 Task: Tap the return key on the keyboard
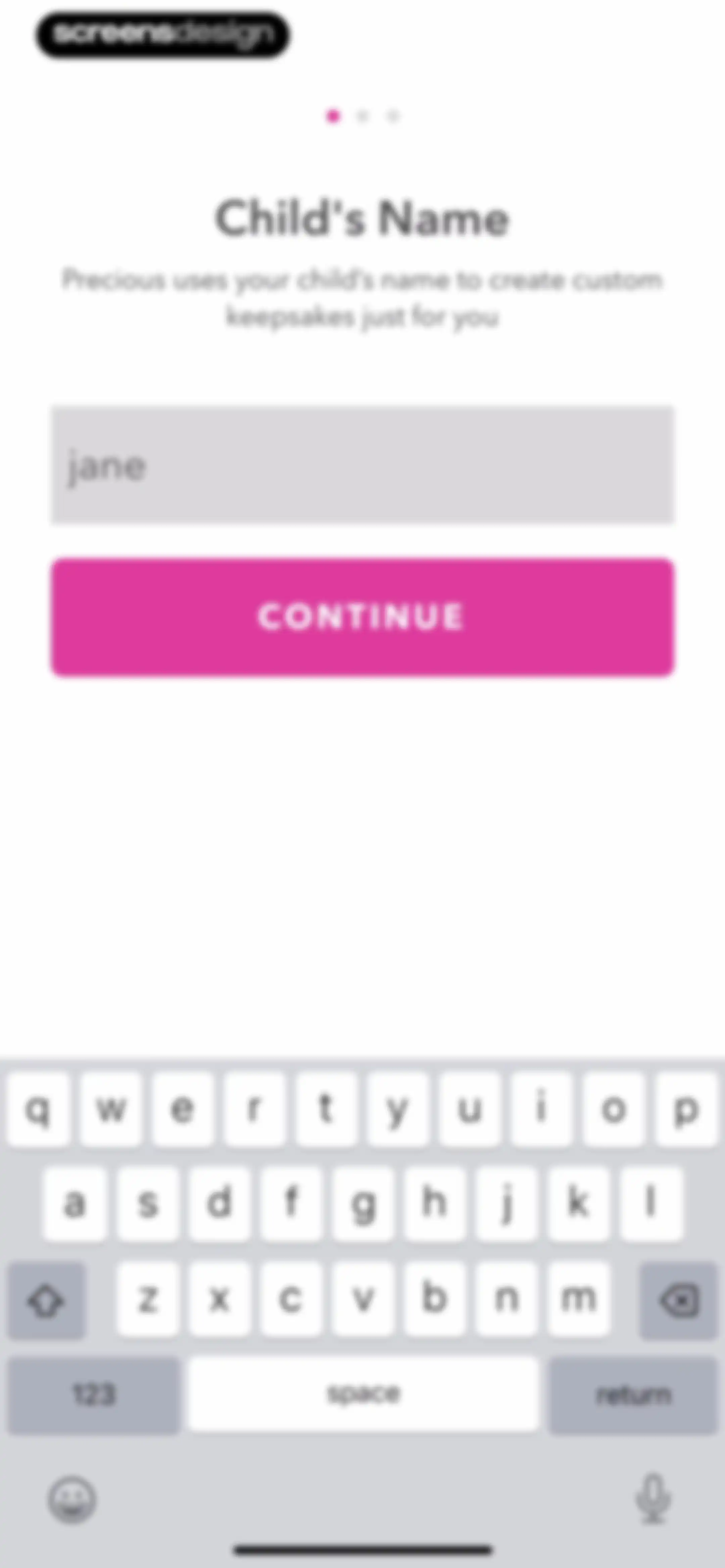633,1394
